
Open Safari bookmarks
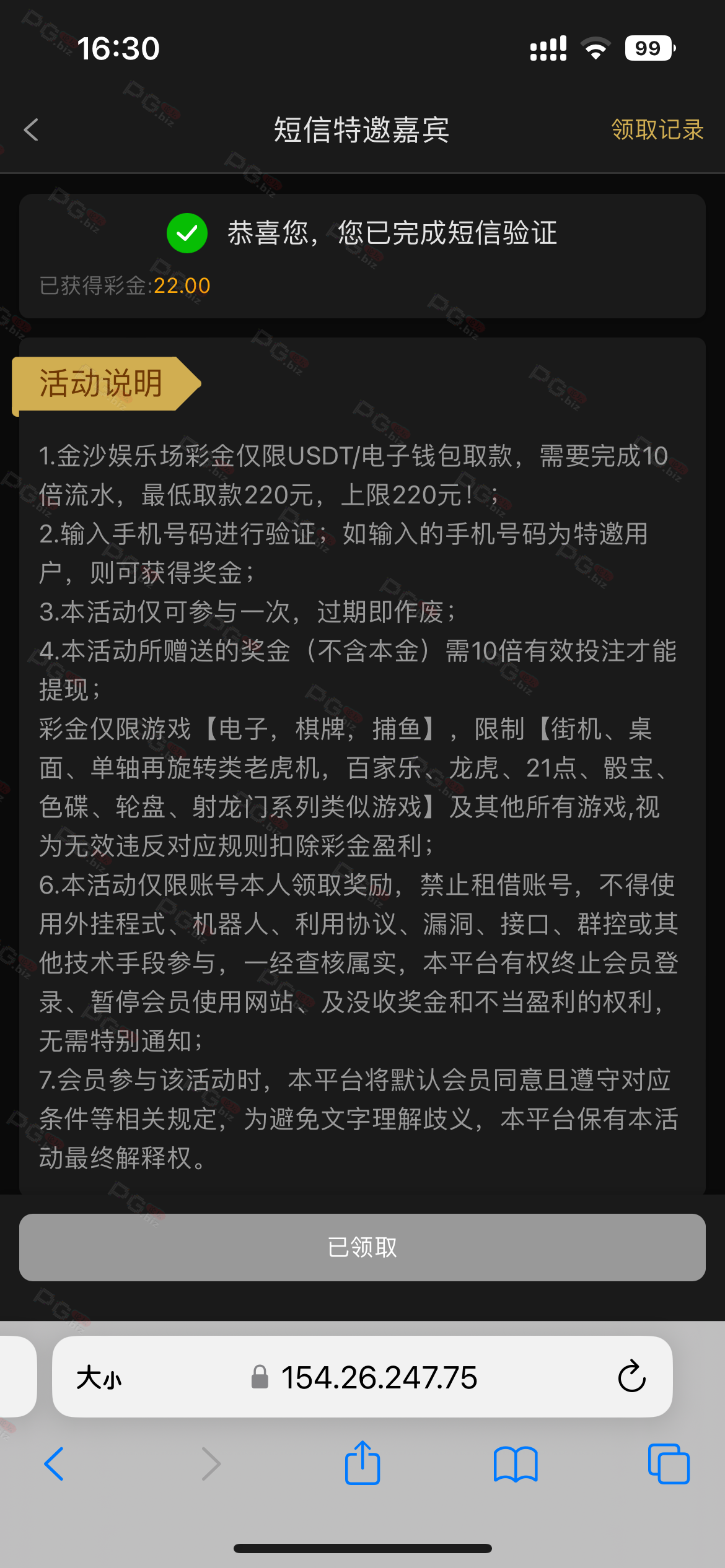pyautogui.click(x=516, y=1464)
